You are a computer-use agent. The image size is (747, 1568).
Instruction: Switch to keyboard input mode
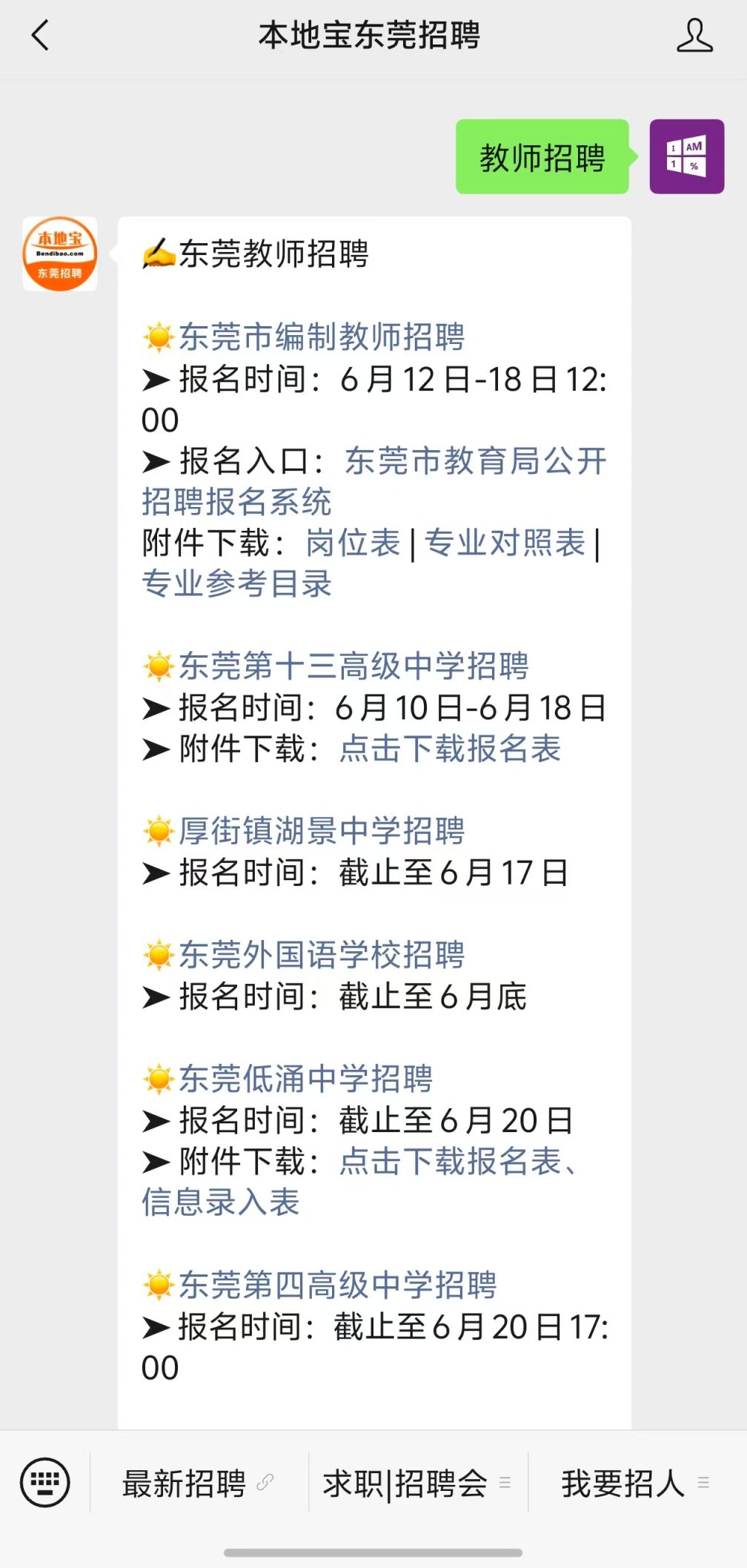coord(45,1483)
